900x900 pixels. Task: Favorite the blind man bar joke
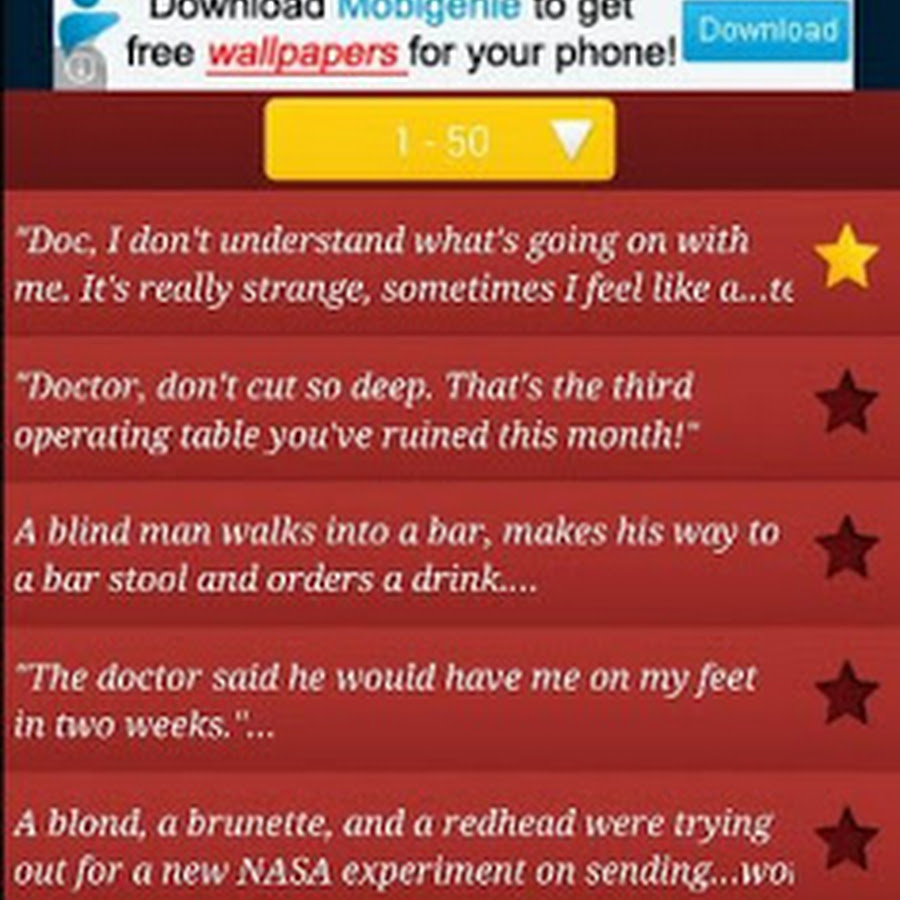pyautogui.click(x=846, y=548)
